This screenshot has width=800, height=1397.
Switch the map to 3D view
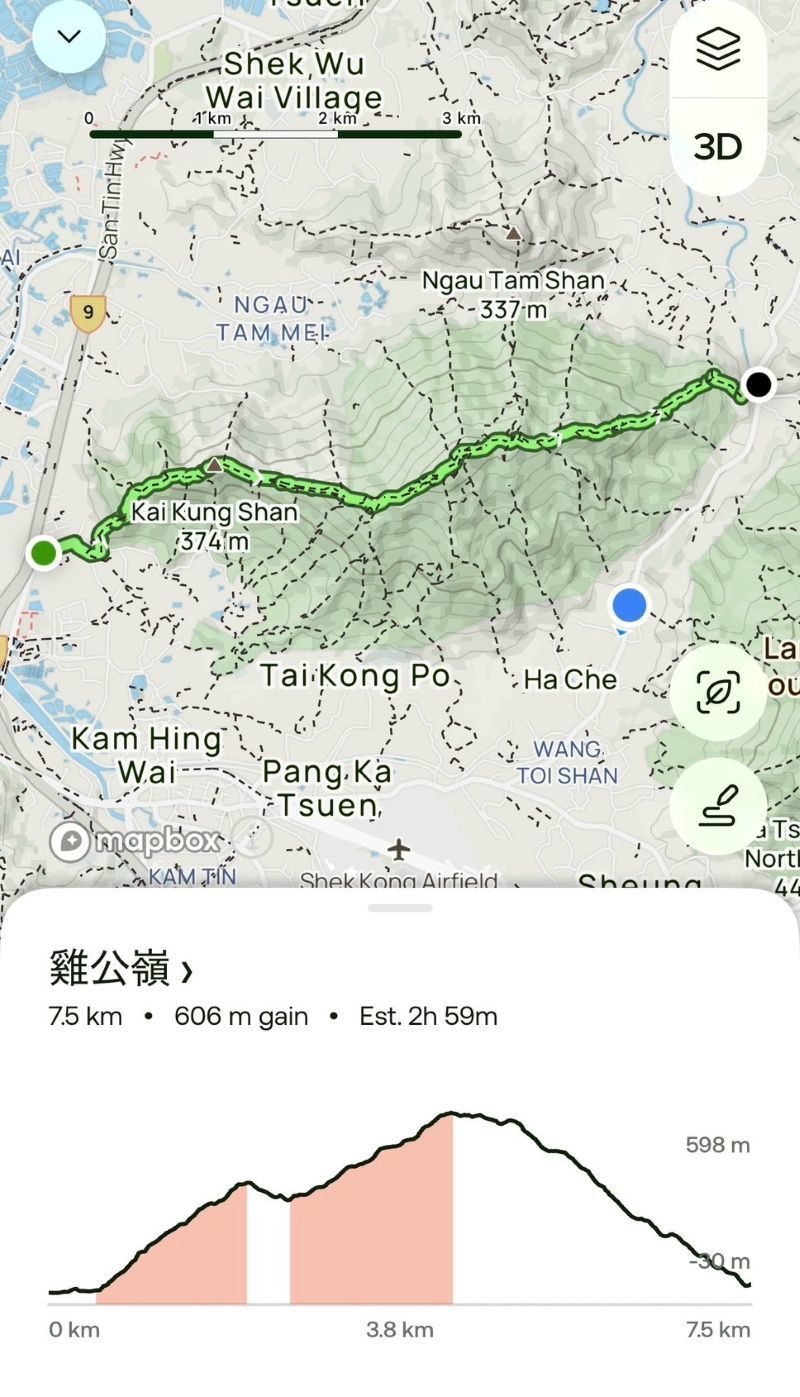718,147
